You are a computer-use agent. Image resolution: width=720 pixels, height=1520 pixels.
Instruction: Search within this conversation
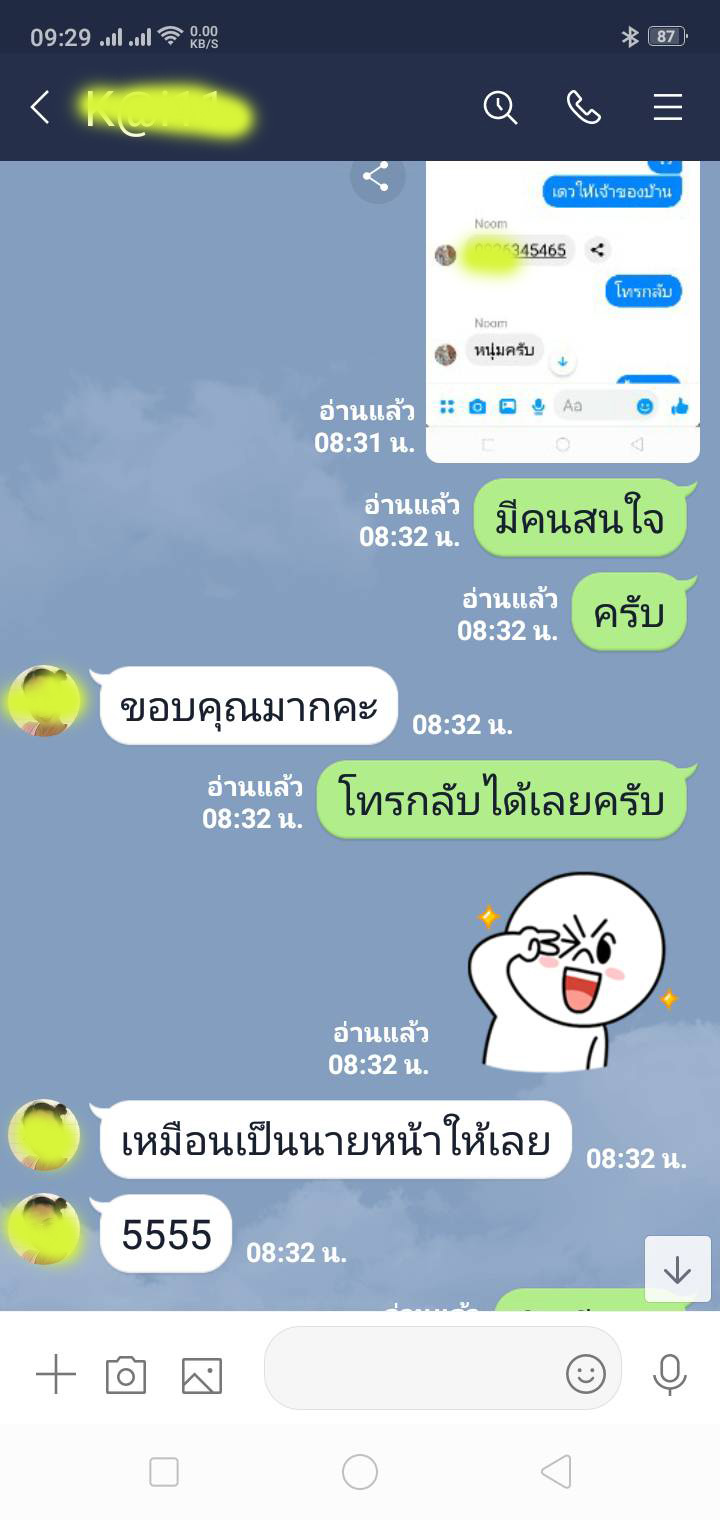click(500, 107)
